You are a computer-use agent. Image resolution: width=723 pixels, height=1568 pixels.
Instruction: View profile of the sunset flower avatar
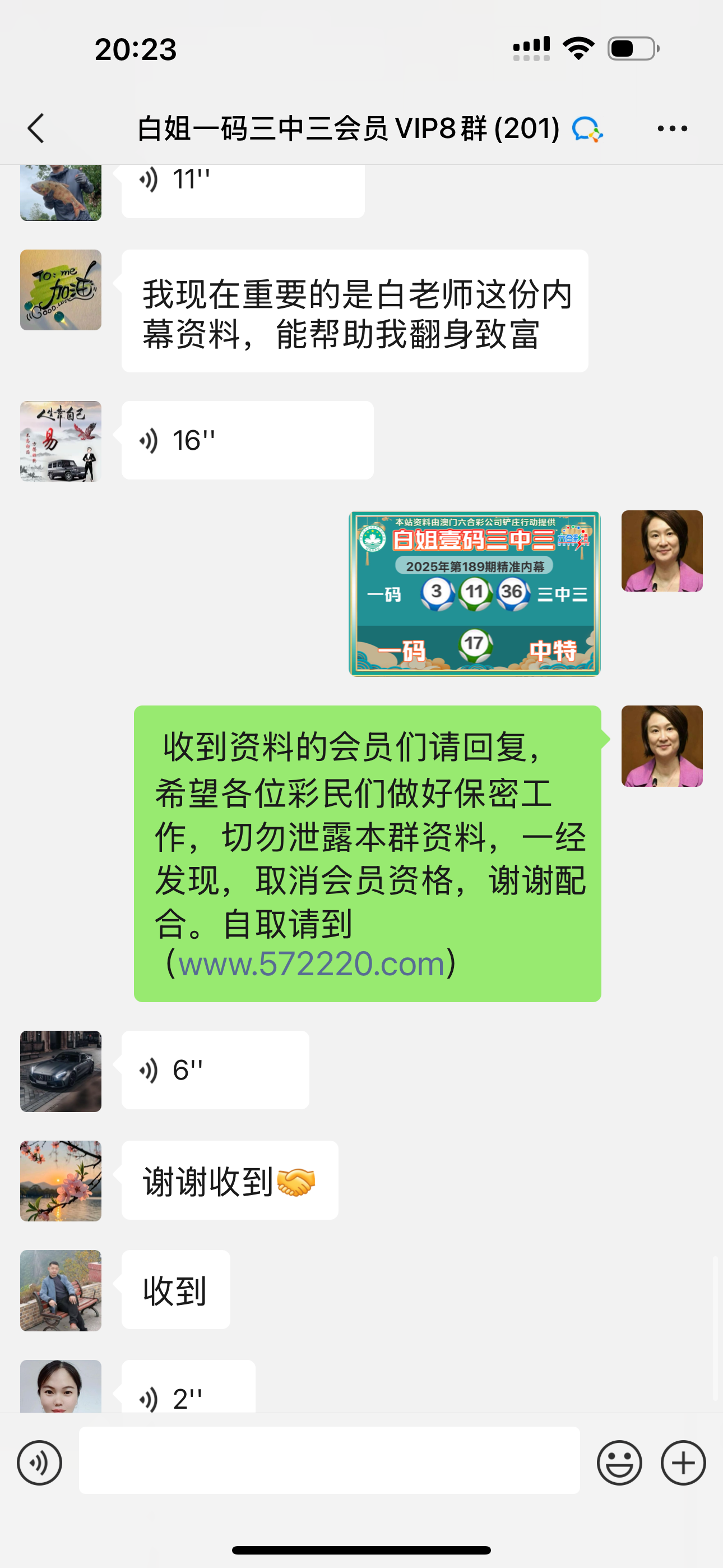pyautogui.click(x=61, y=1180)
